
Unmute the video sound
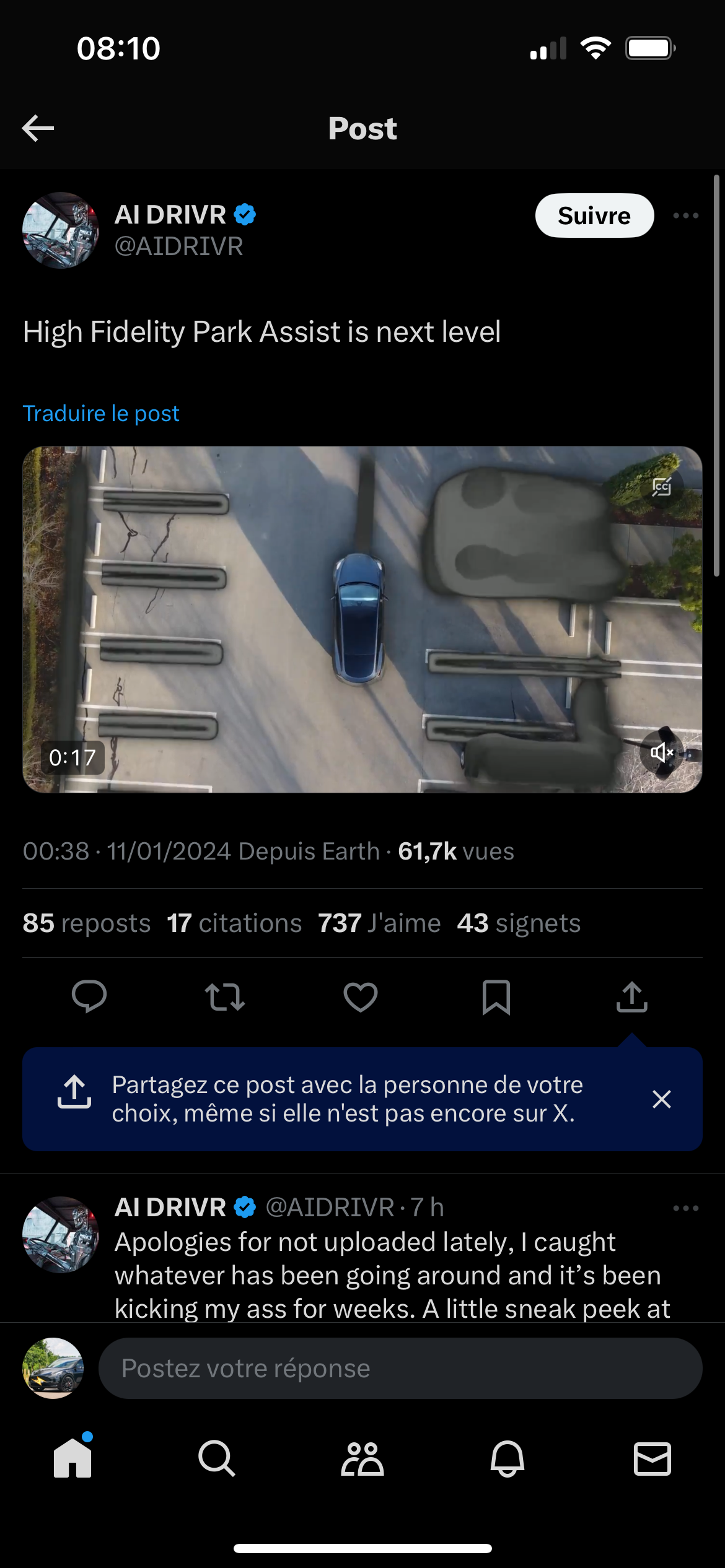pos(661,752)
